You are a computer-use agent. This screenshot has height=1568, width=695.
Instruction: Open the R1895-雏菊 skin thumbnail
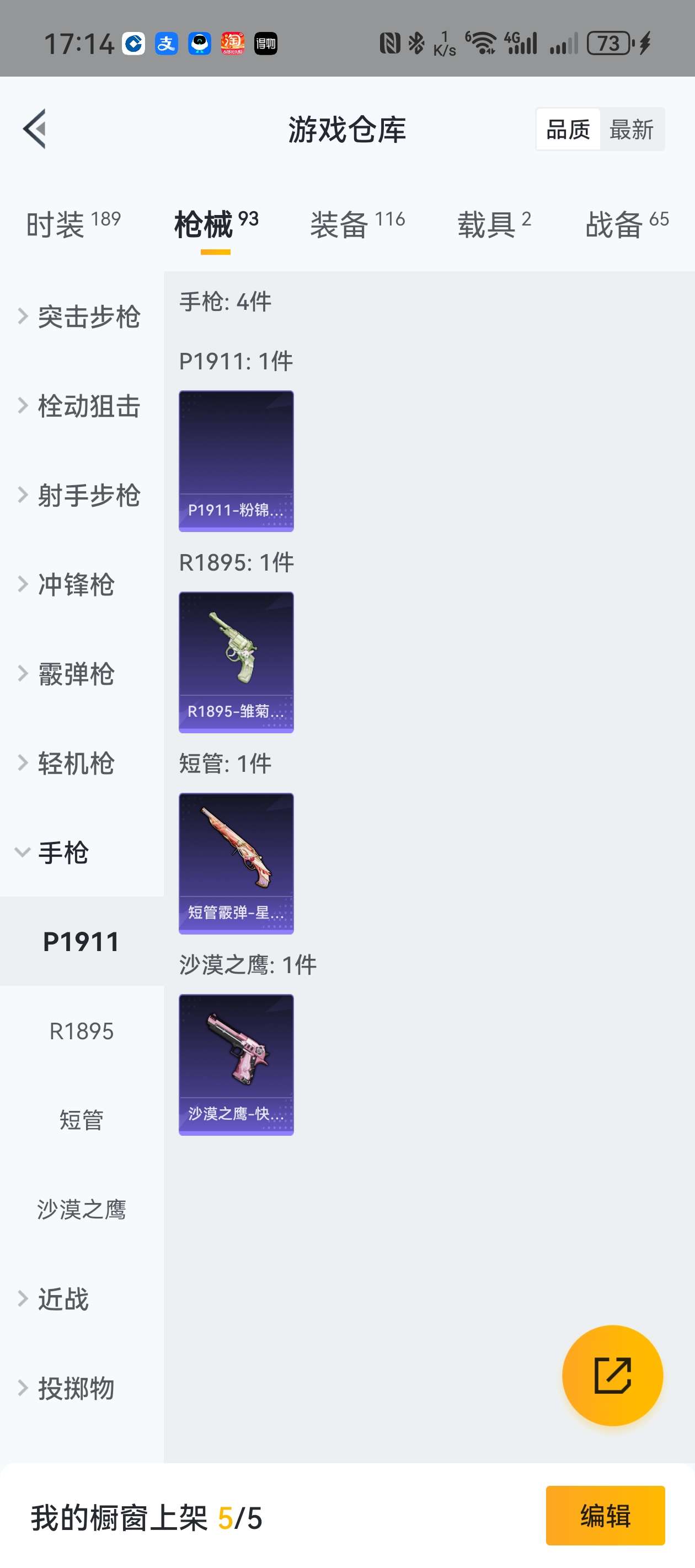coord(236,662)
